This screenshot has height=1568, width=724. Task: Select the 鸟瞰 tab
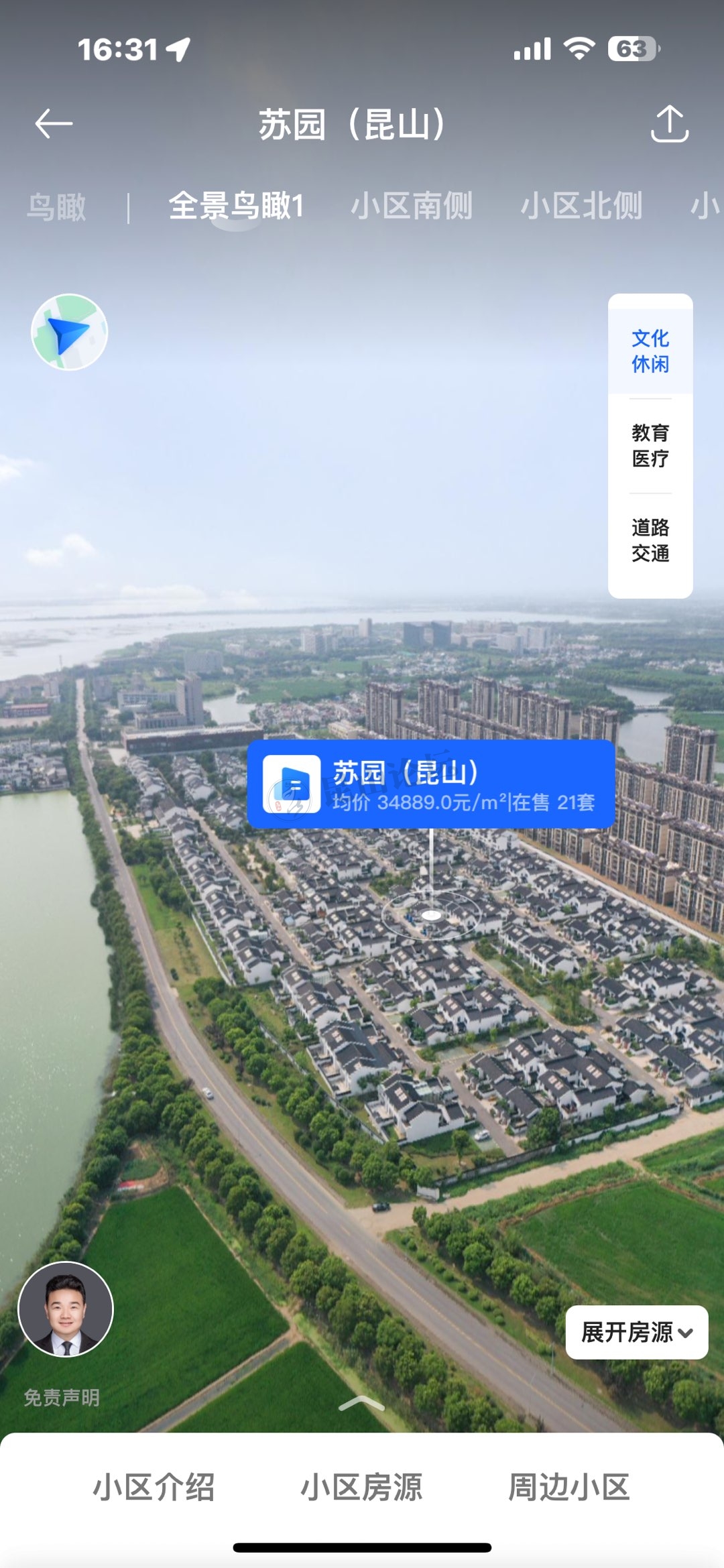click(x=56, y=206)
